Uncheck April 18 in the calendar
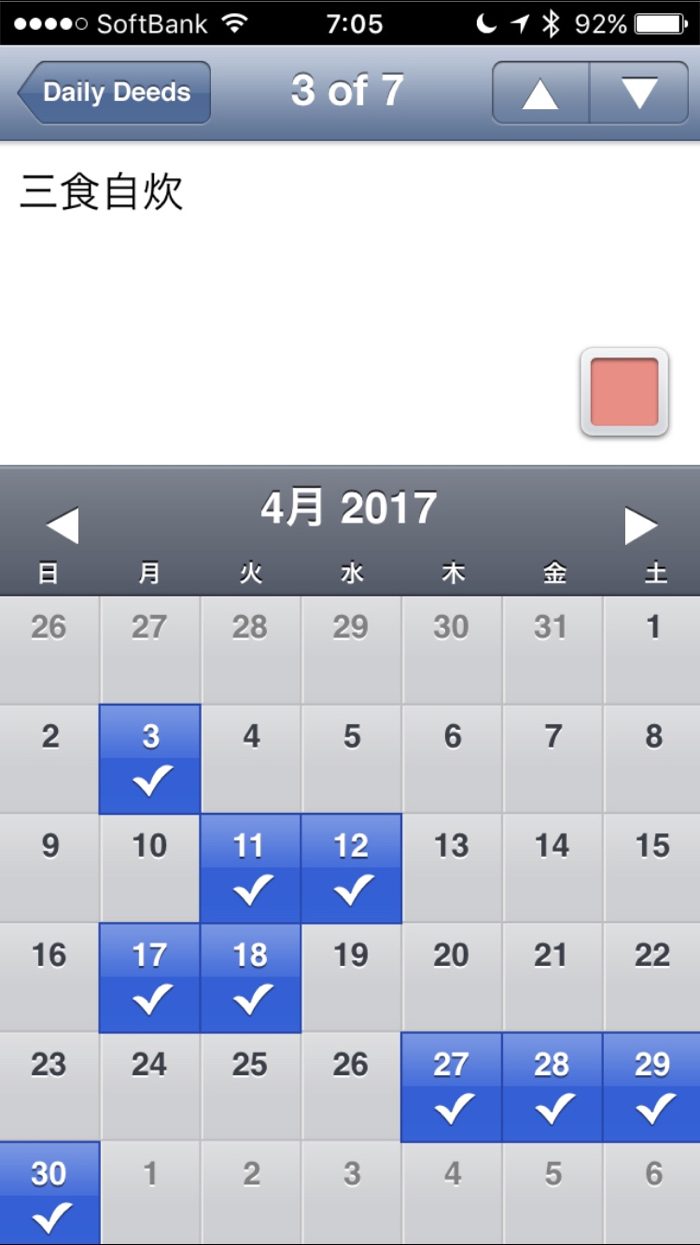The width and height of the screenshot is (700, 1245). (x=250, y=977)
